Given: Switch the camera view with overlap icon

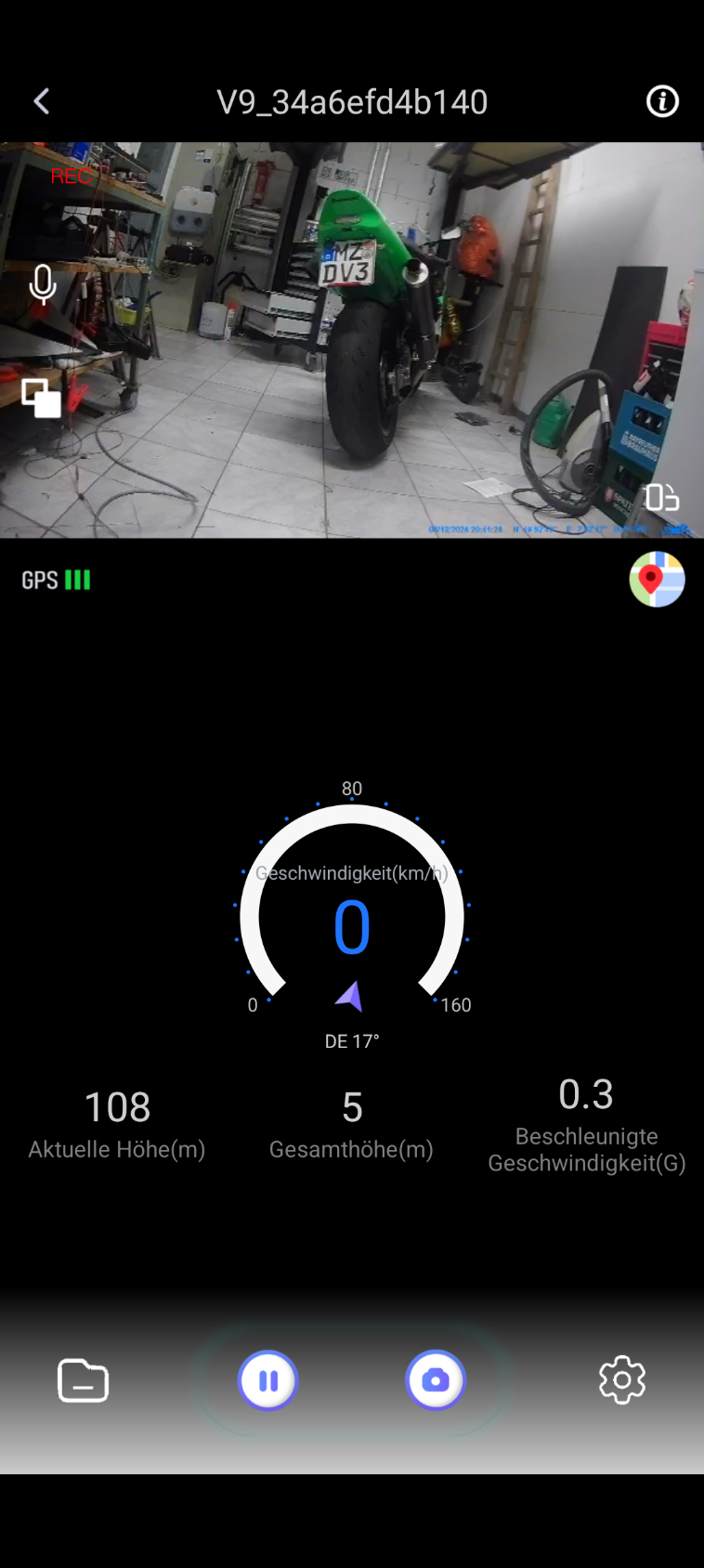Looking at the screenshot, I should click(x=41, y=399).
